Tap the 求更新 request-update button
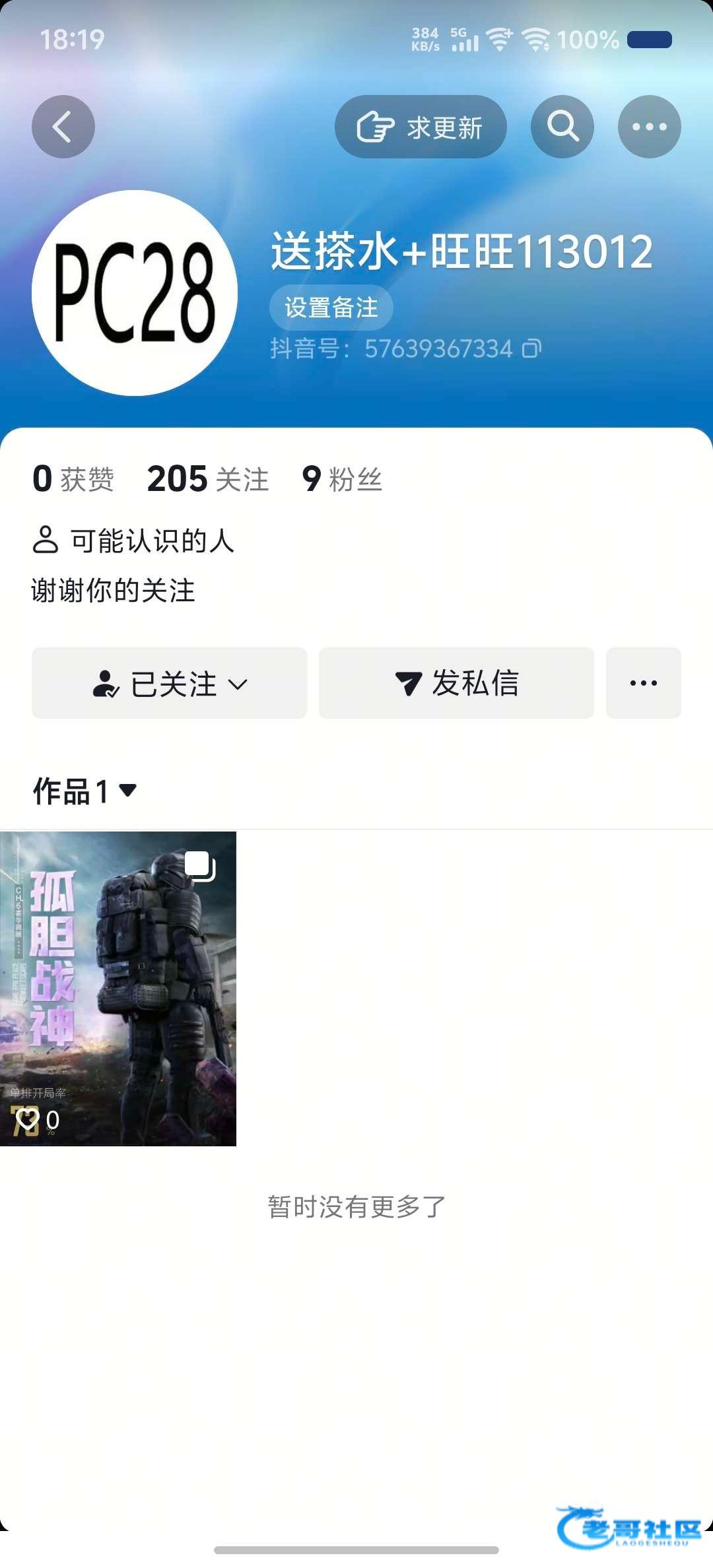This screenshot has width=713, height=1568. click(x=421, y=127)
